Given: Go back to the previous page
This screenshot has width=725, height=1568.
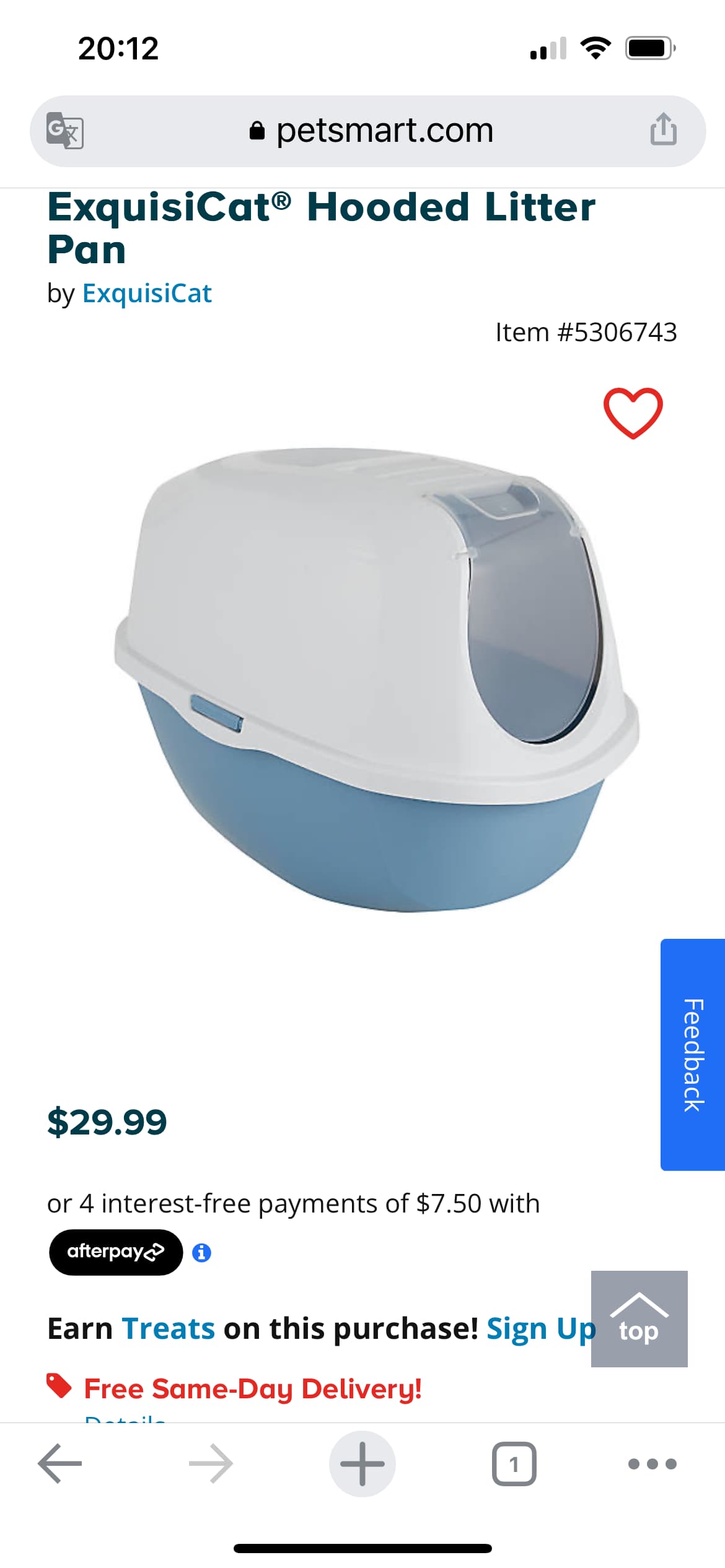Looking at the screenshot, I should (60, 1464).
